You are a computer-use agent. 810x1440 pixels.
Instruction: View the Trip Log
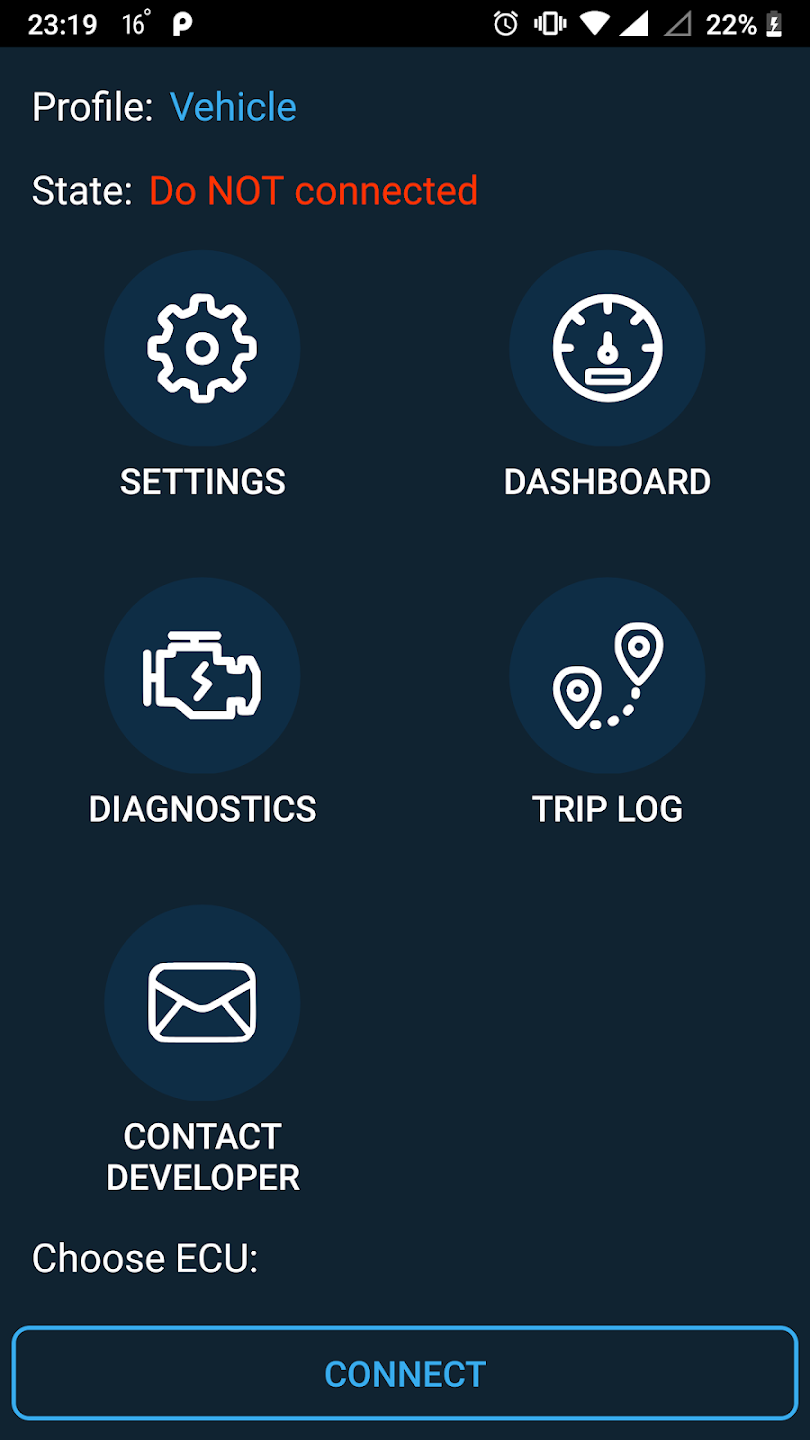pos(607,676)
